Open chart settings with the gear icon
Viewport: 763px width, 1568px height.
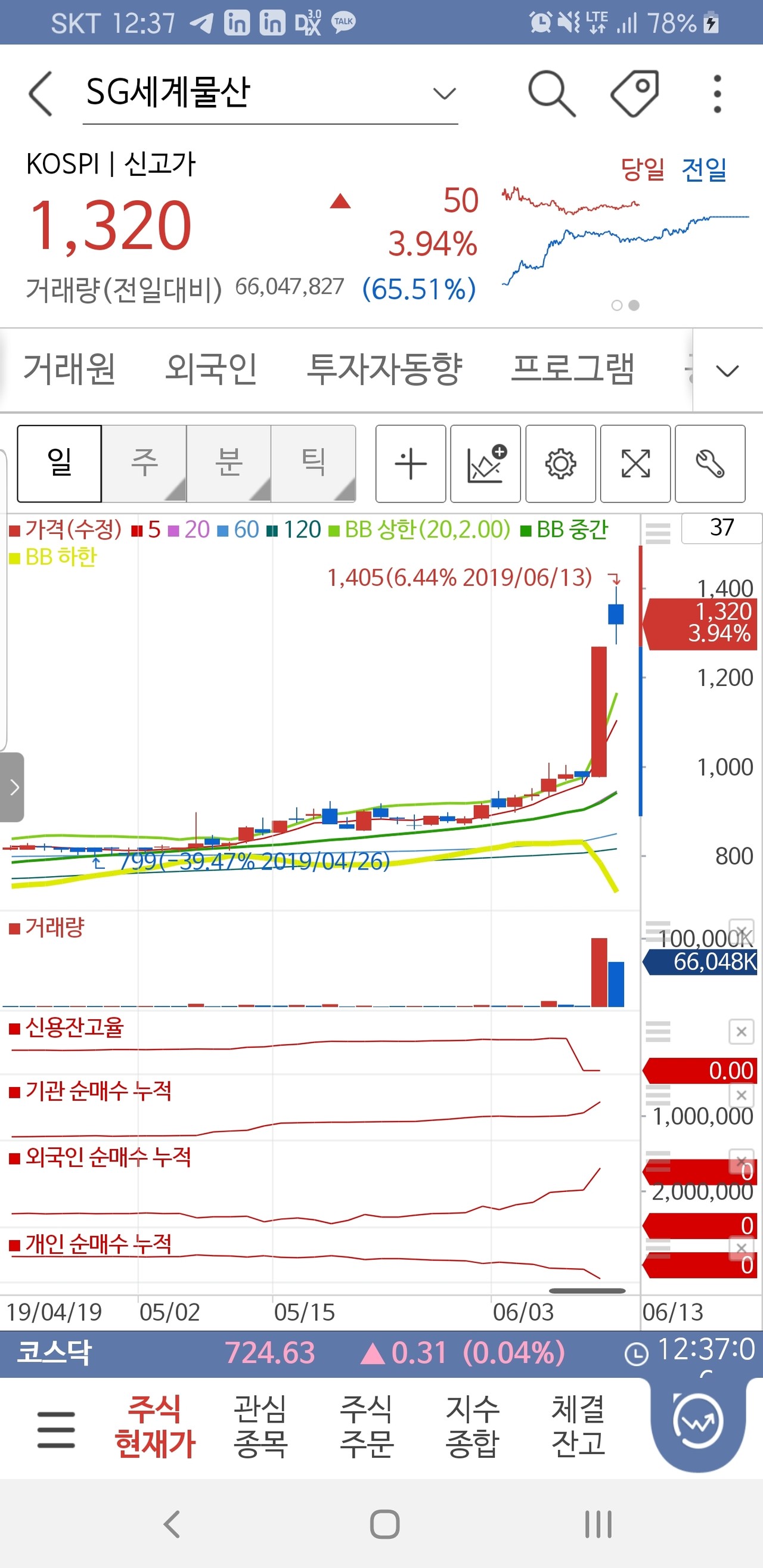tap(560, 464)
